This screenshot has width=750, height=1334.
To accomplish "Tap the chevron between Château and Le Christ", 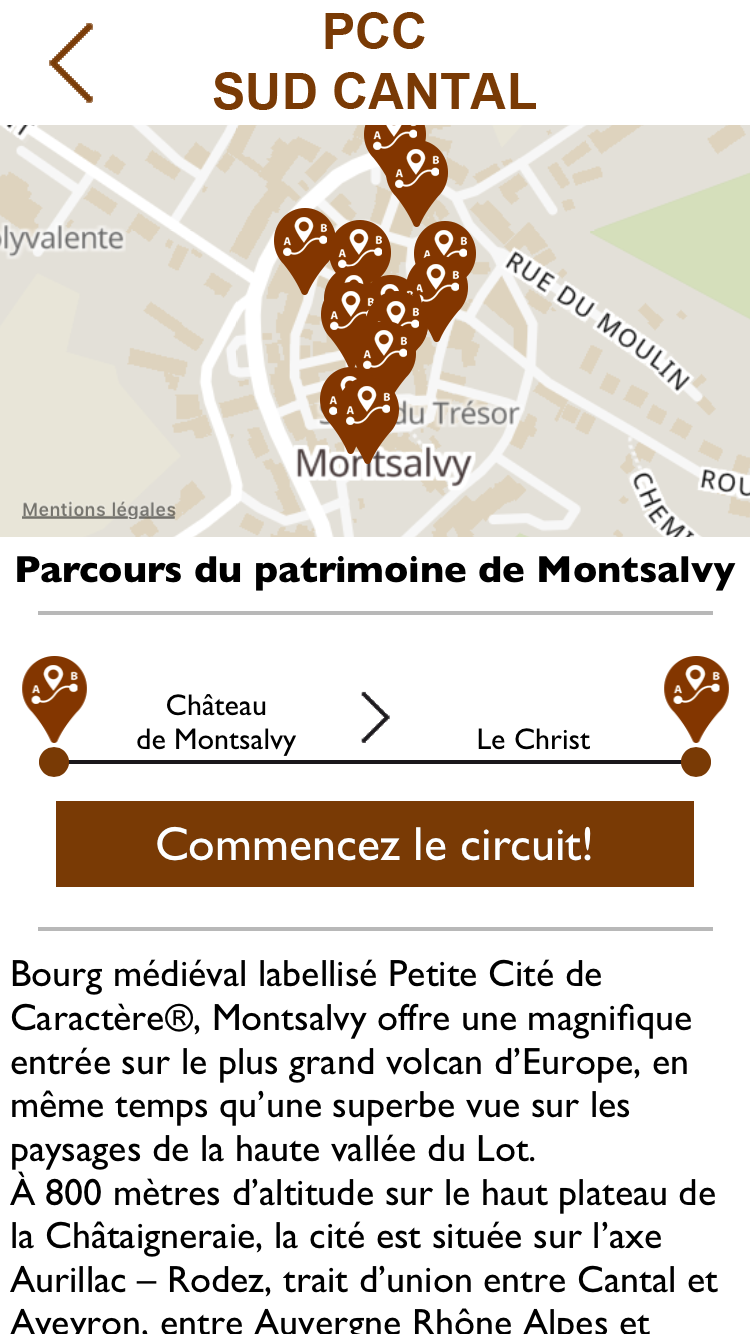I will pyautogui.click(x=375, y=717).
